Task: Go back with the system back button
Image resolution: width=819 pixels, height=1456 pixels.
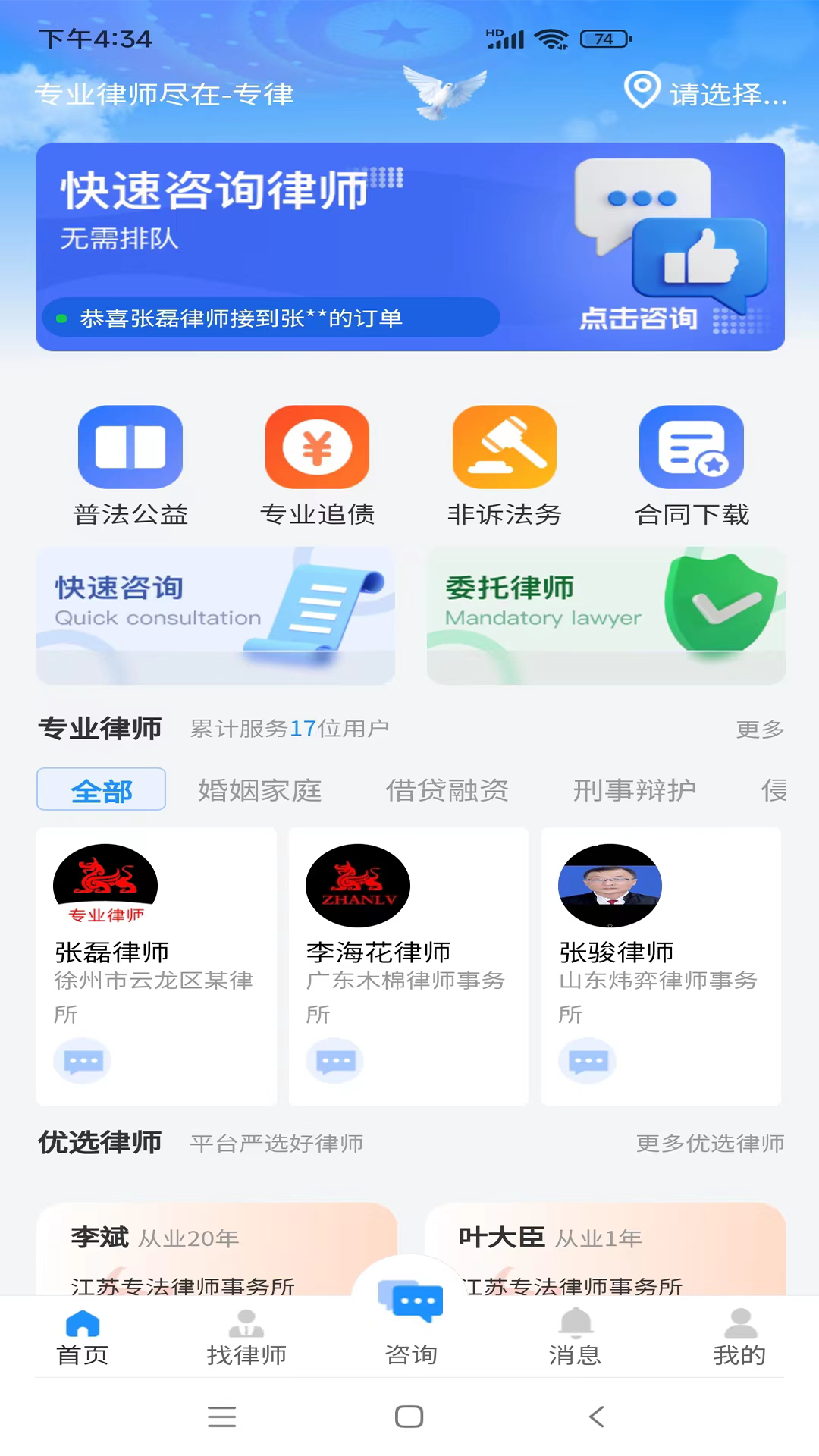Action: (x=597, y=1417)
